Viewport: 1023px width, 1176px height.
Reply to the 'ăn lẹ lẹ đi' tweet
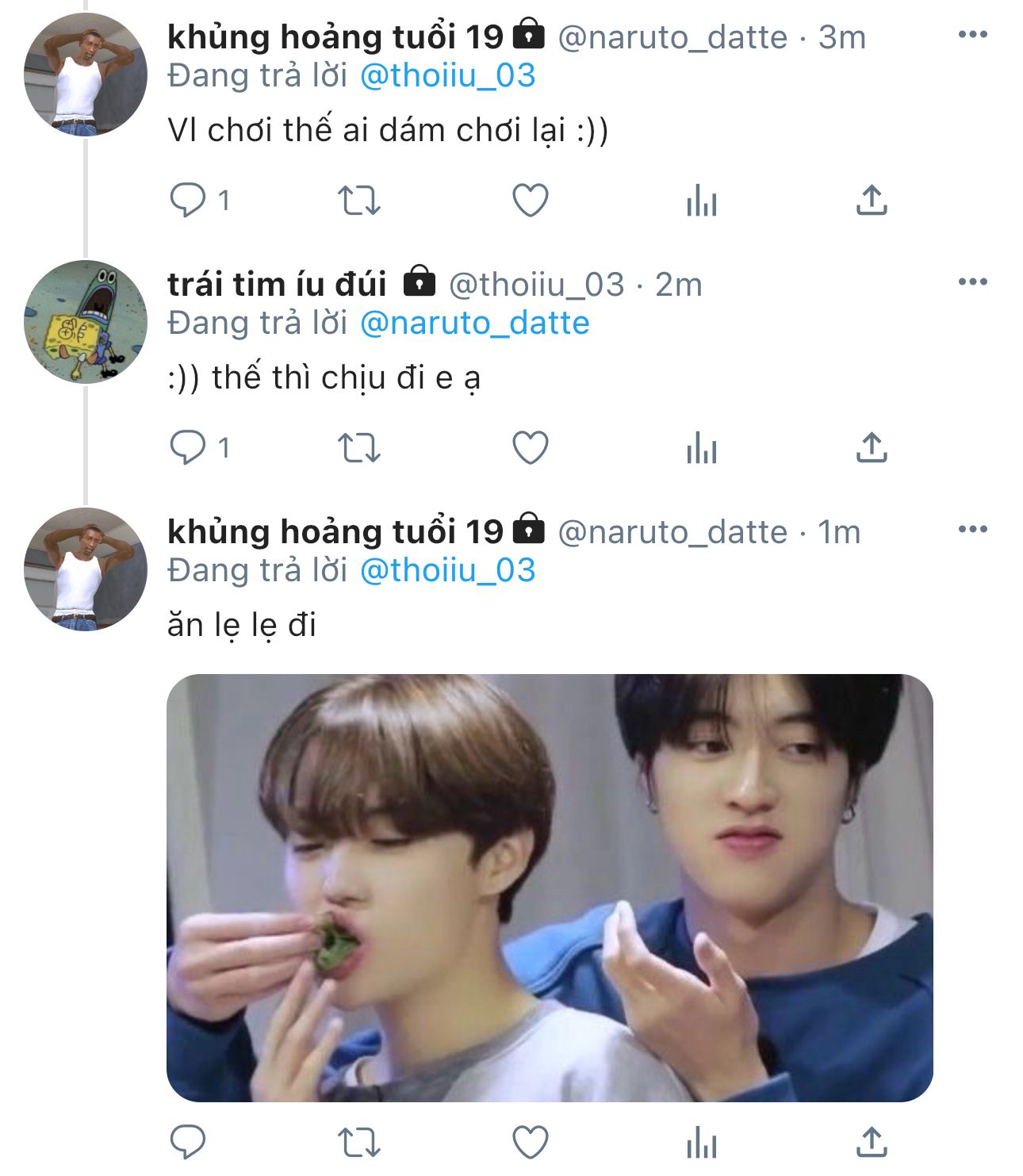click(x=188, y=1142)
